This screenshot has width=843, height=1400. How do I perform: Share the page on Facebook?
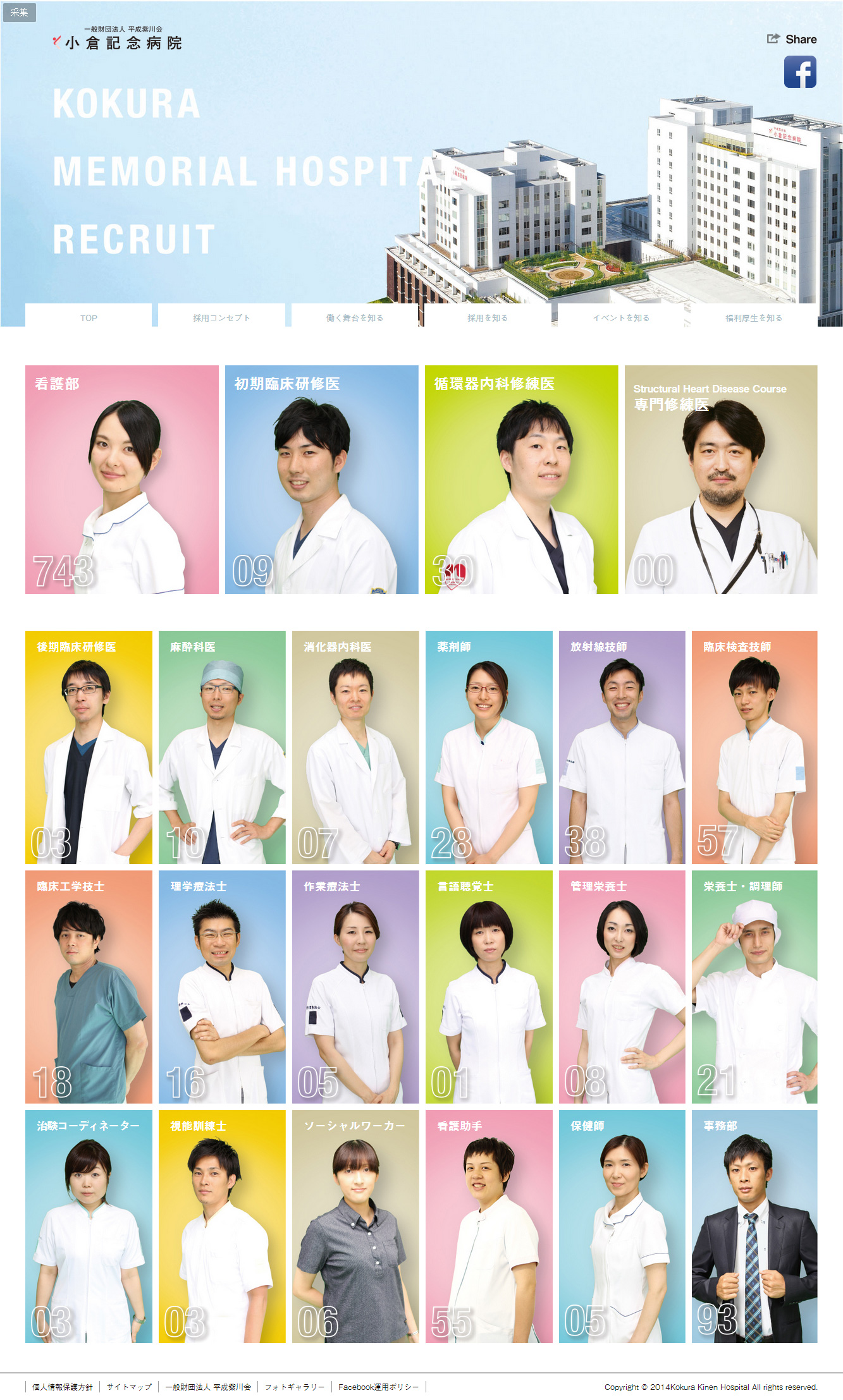point(800,72)
